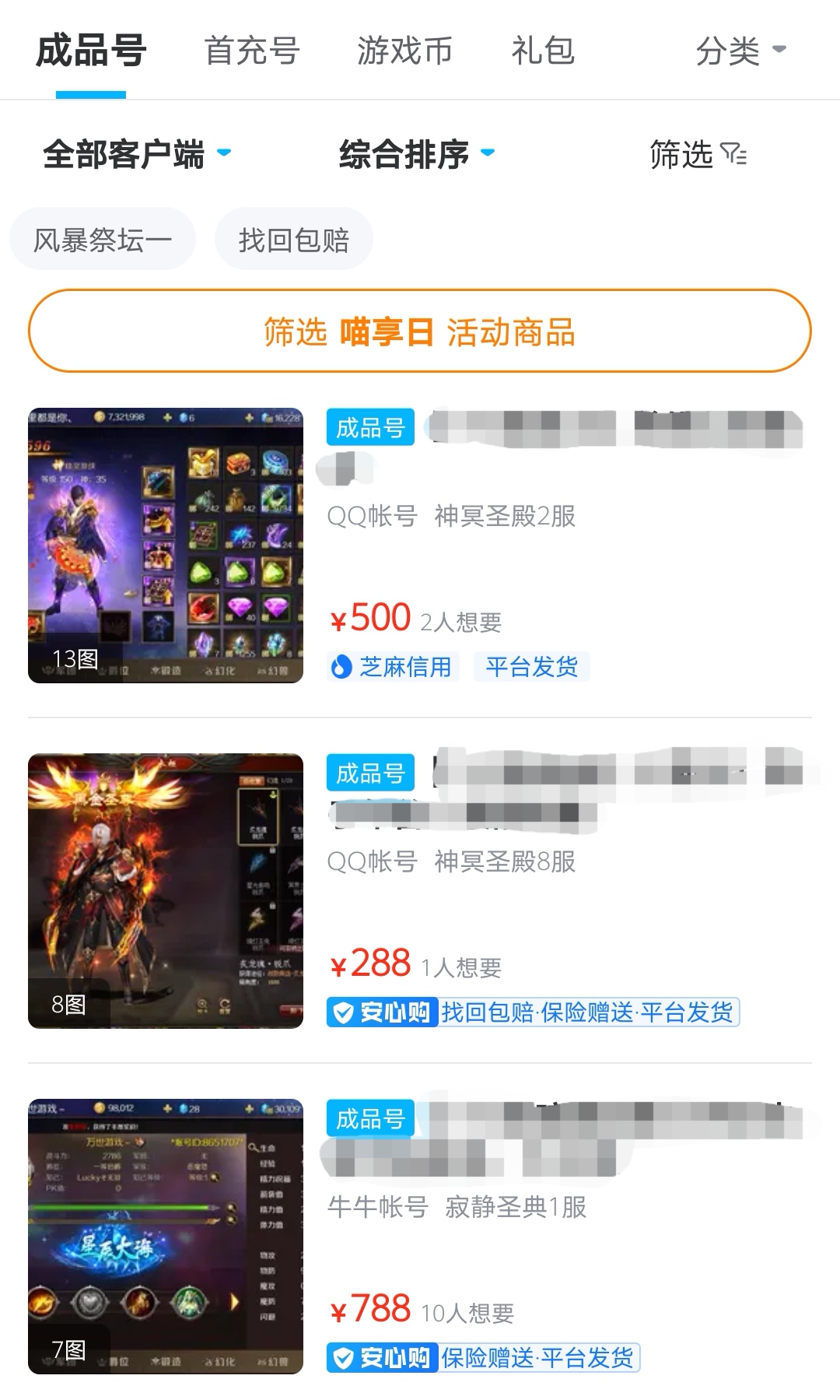Select the 风暴祭坛一 chip
The image size is (840, 1400).
102,240
